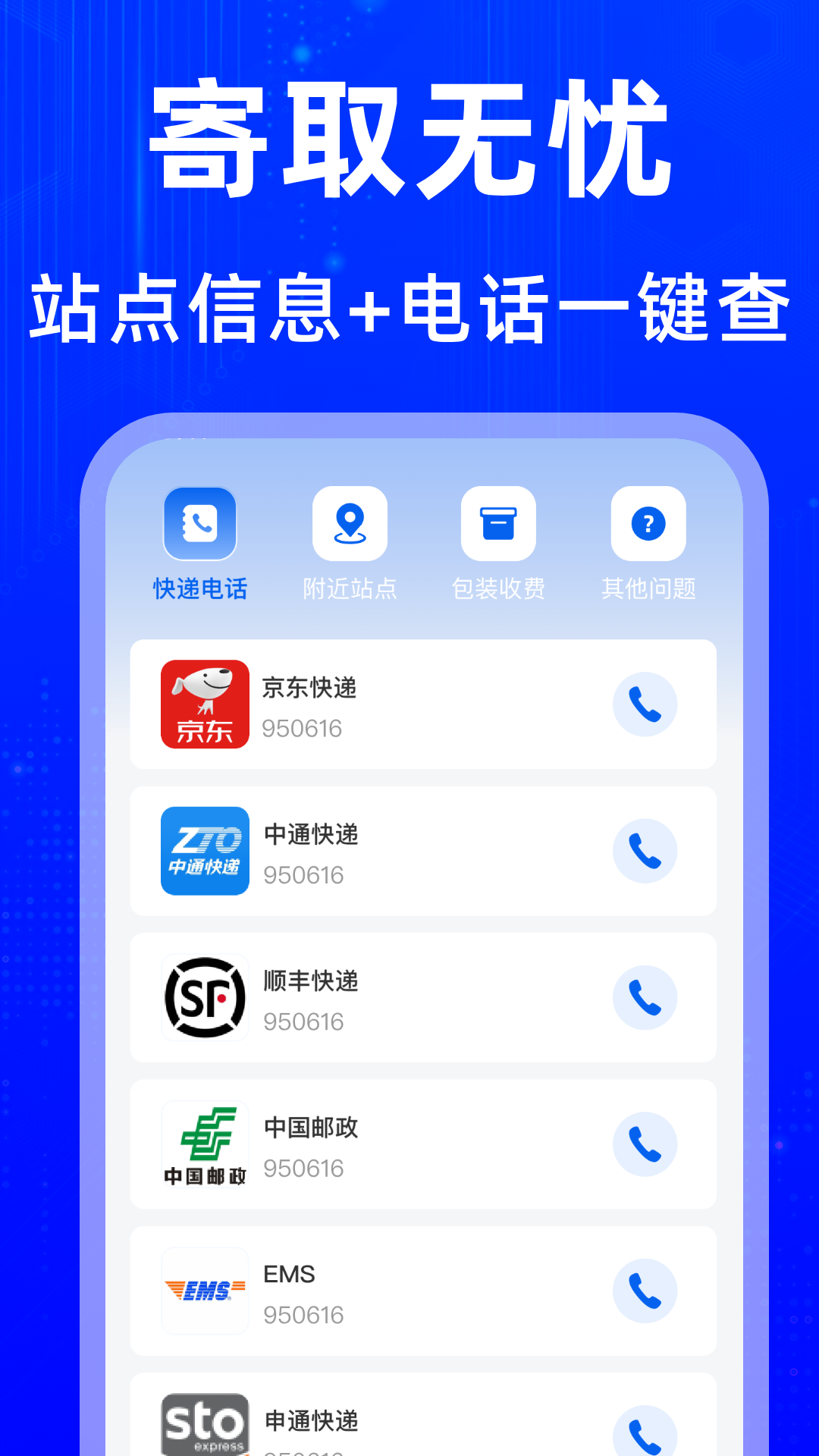The width and height of the screenshot is (819, 1456).
Task: Select the EMS logo
Action: [x=205, y=1291]
